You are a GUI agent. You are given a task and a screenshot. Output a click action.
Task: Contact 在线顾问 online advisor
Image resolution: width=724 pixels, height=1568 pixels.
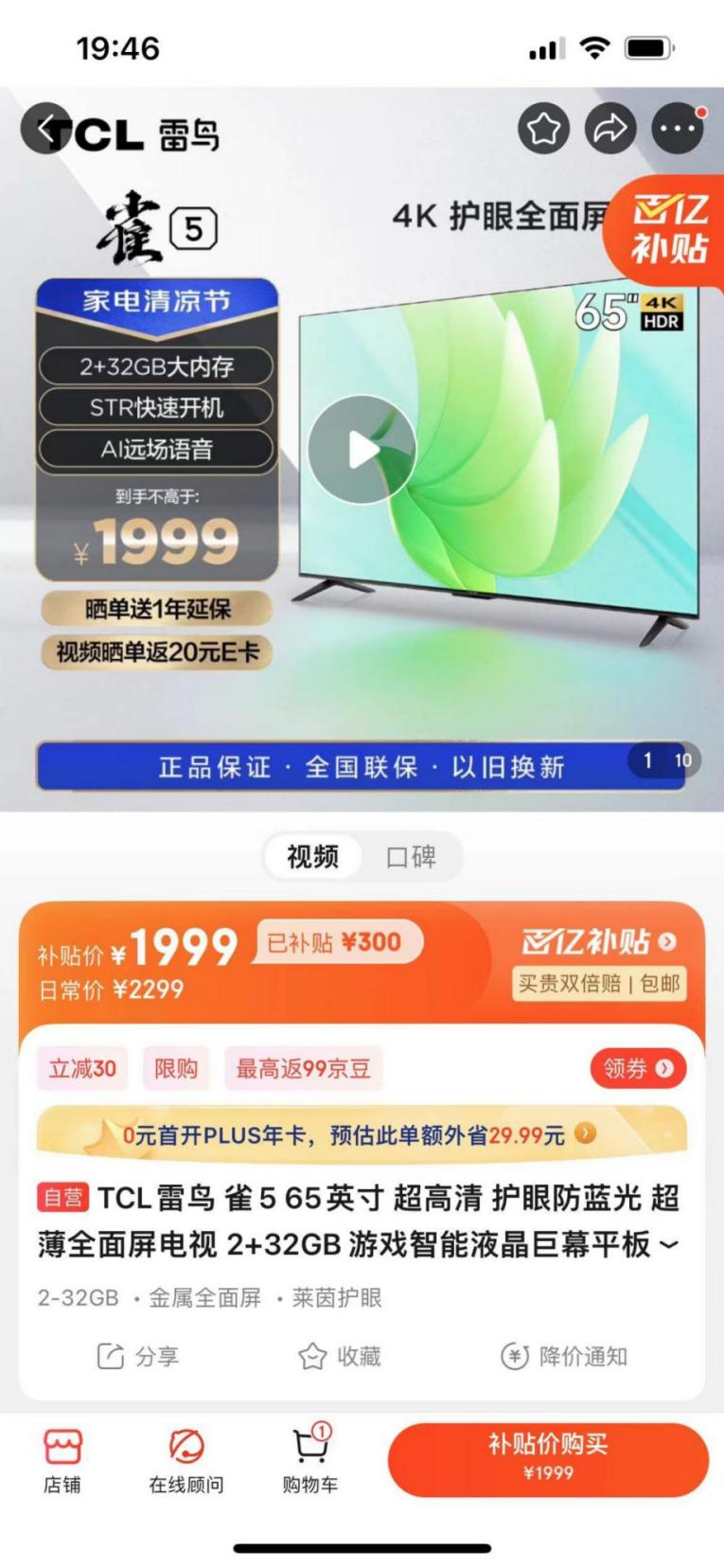[185, 1460]
